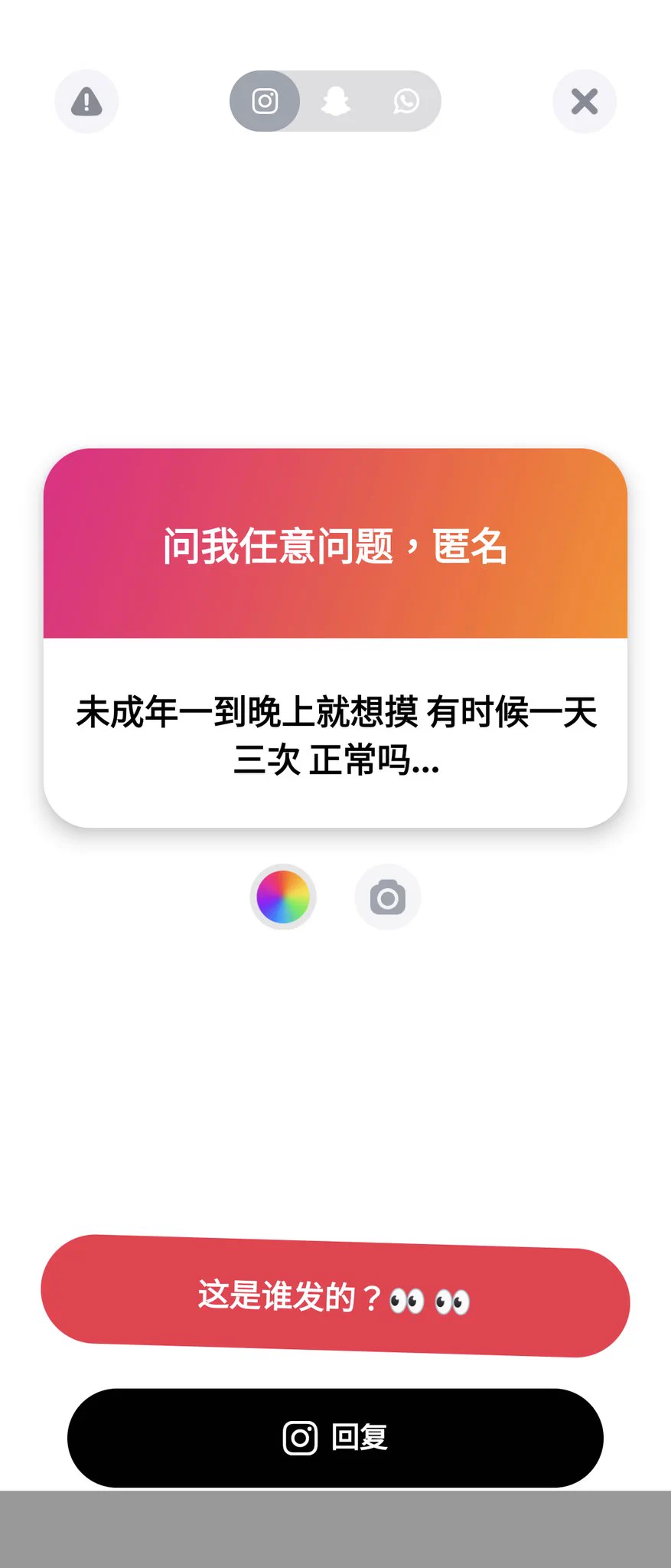Tap the black 回复 button

coord(335,1438)
